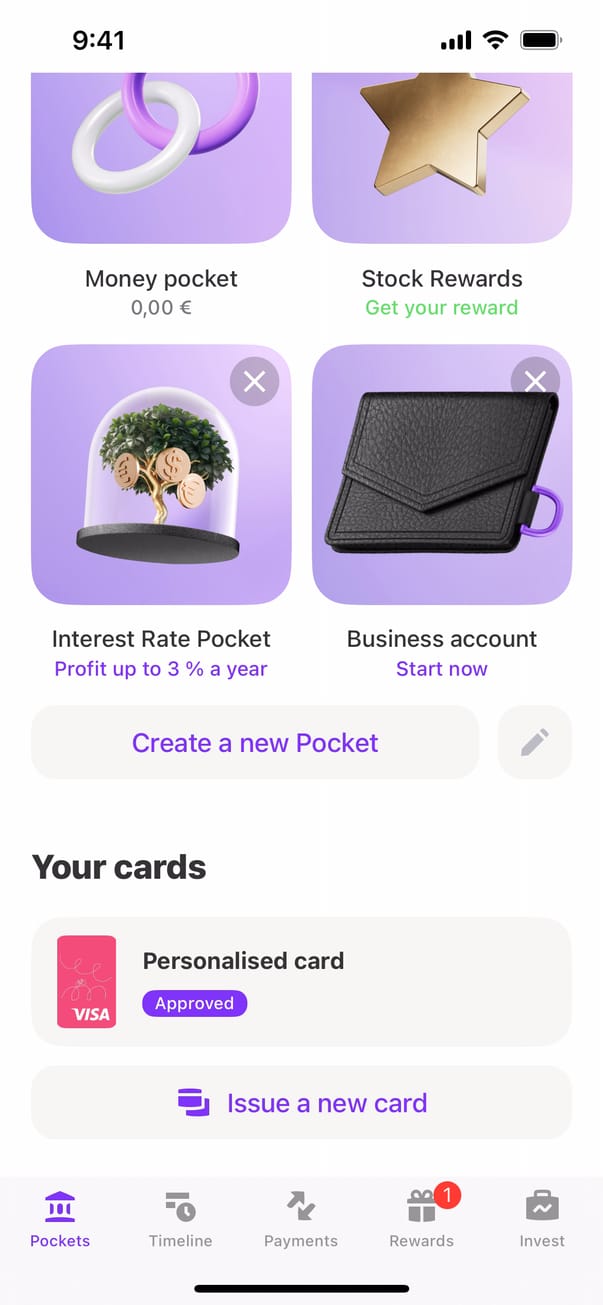Viewport: 603px width, 1305px height.
Task: Issue a new card
Action: click(301, 1102)
